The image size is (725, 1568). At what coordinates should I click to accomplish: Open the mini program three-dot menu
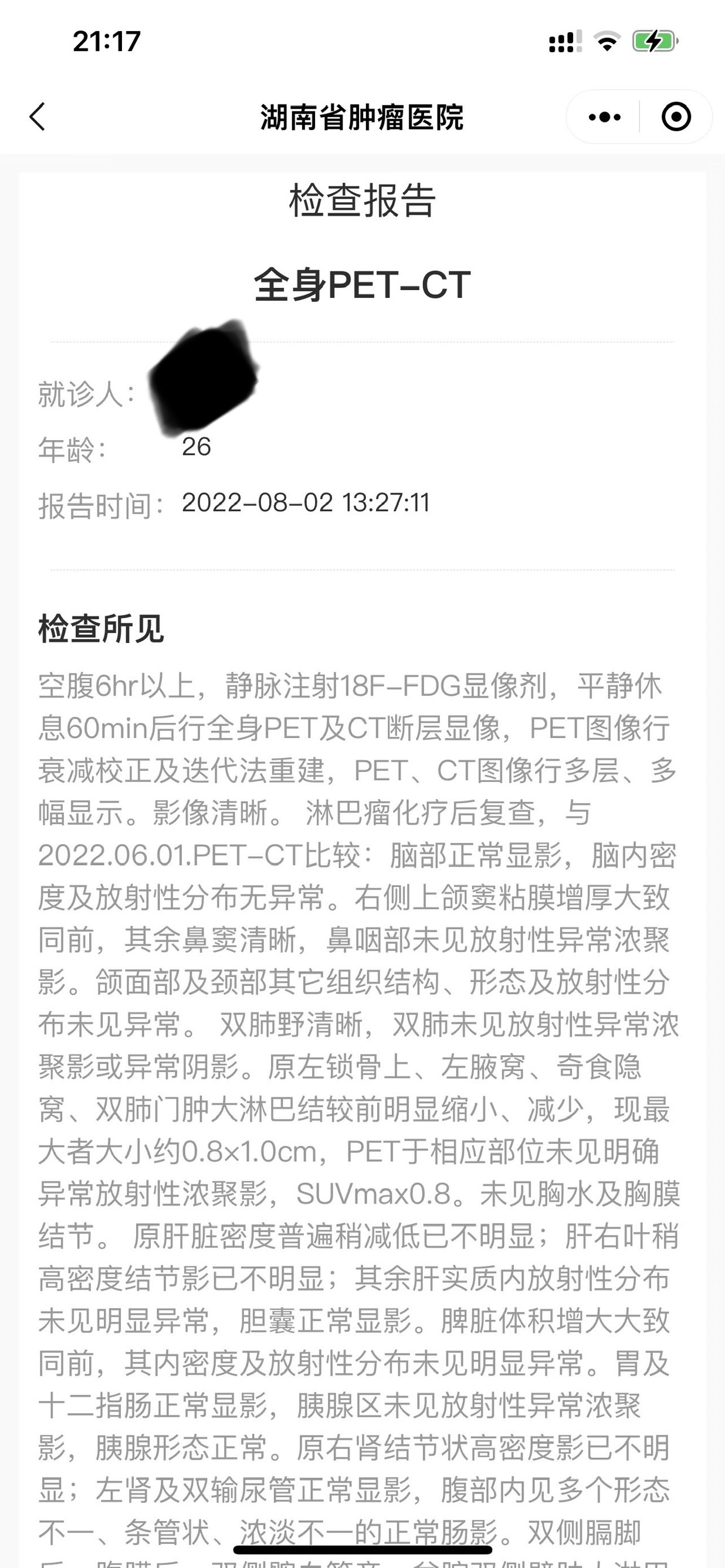[604, 117]
